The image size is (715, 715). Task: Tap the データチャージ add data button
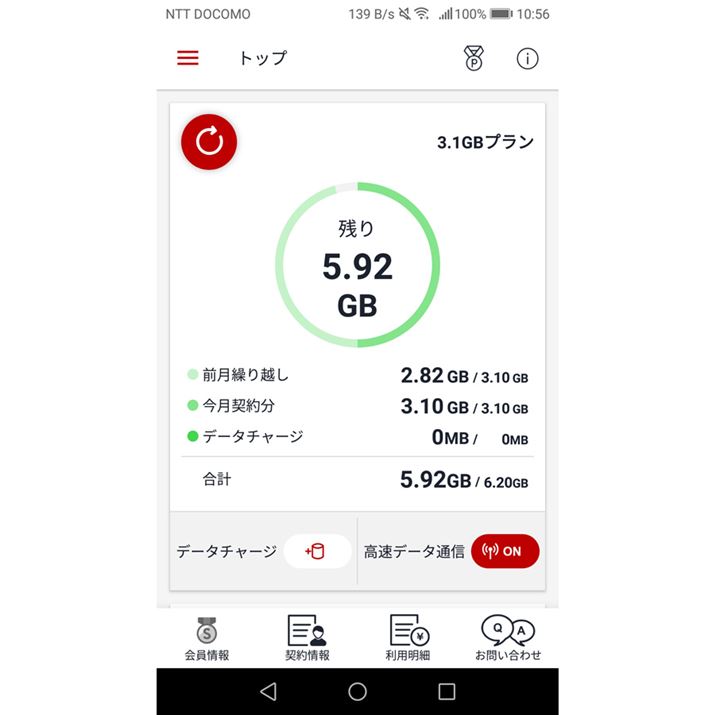(316, 551)
